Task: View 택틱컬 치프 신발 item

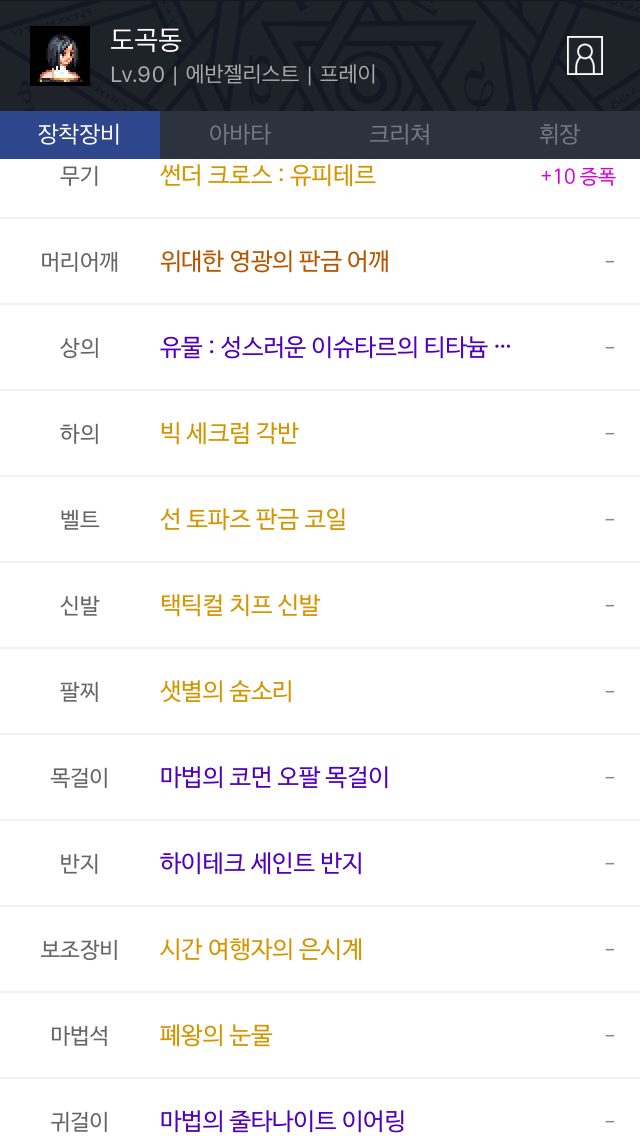Action: tap(240, 605)
